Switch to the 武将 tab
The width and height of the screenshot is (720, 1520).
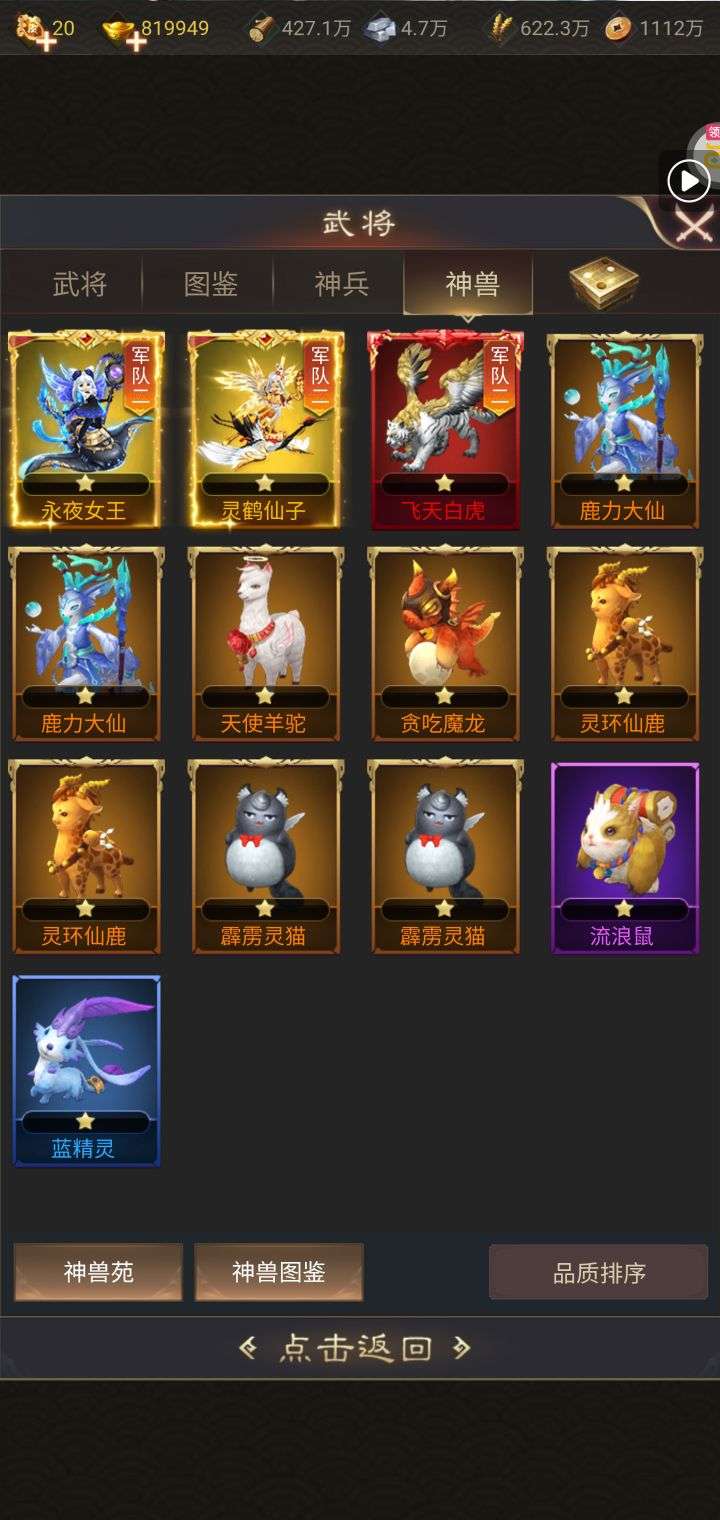tap(80, 284)
